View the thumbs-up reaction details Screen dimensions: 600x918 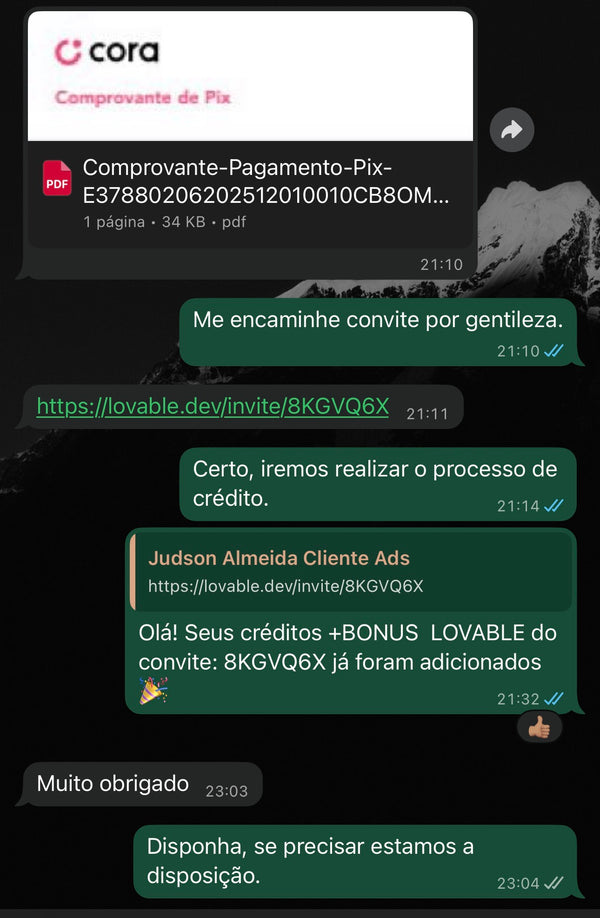[540, 728]
